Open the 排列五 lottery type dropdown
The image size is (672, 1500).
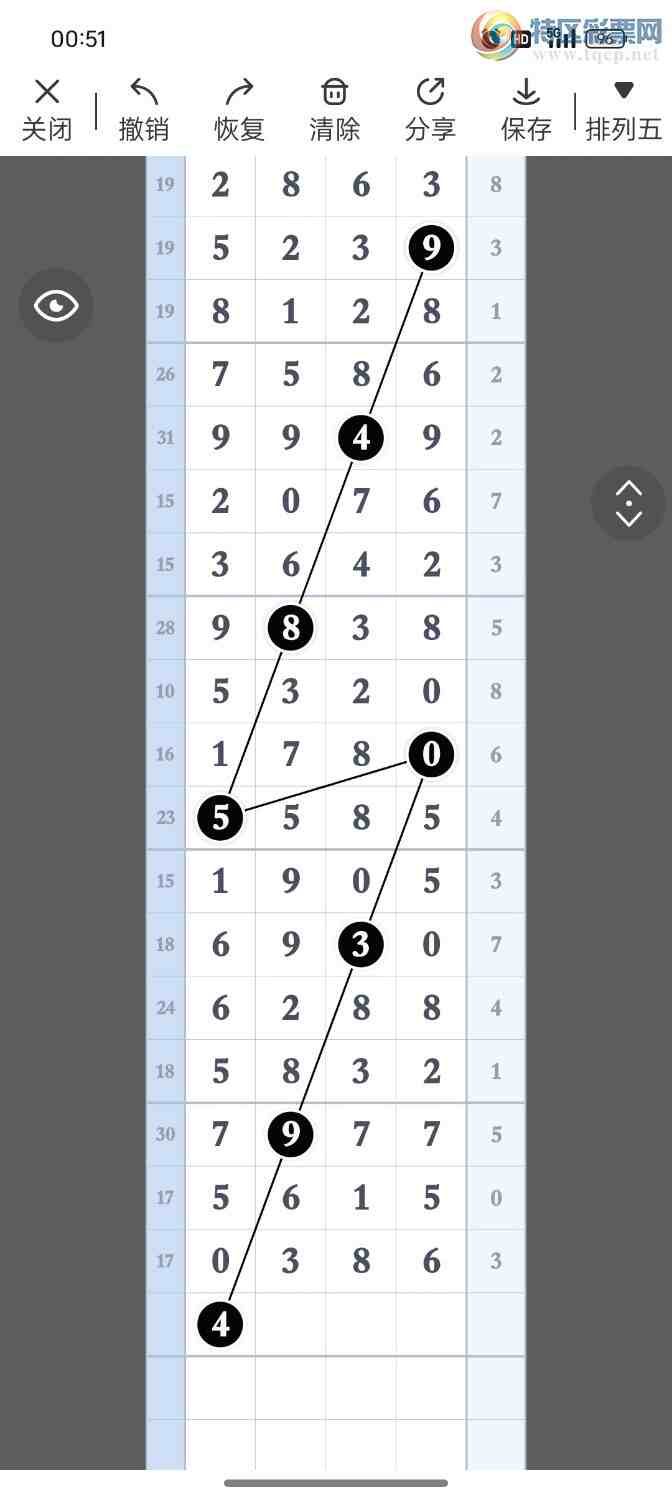[x=623, y=110]
